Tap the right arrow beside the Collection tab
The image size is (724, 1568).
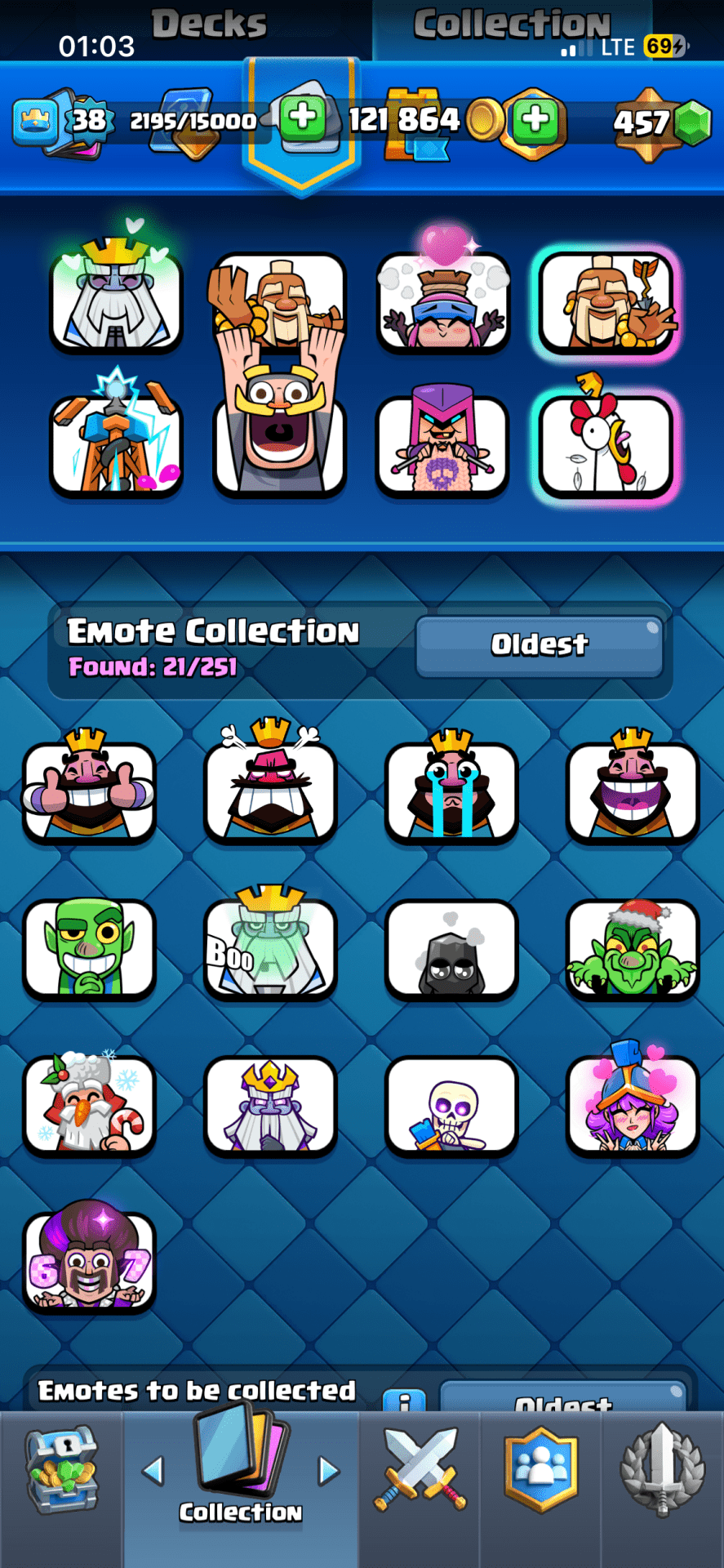pos(328,1471)
